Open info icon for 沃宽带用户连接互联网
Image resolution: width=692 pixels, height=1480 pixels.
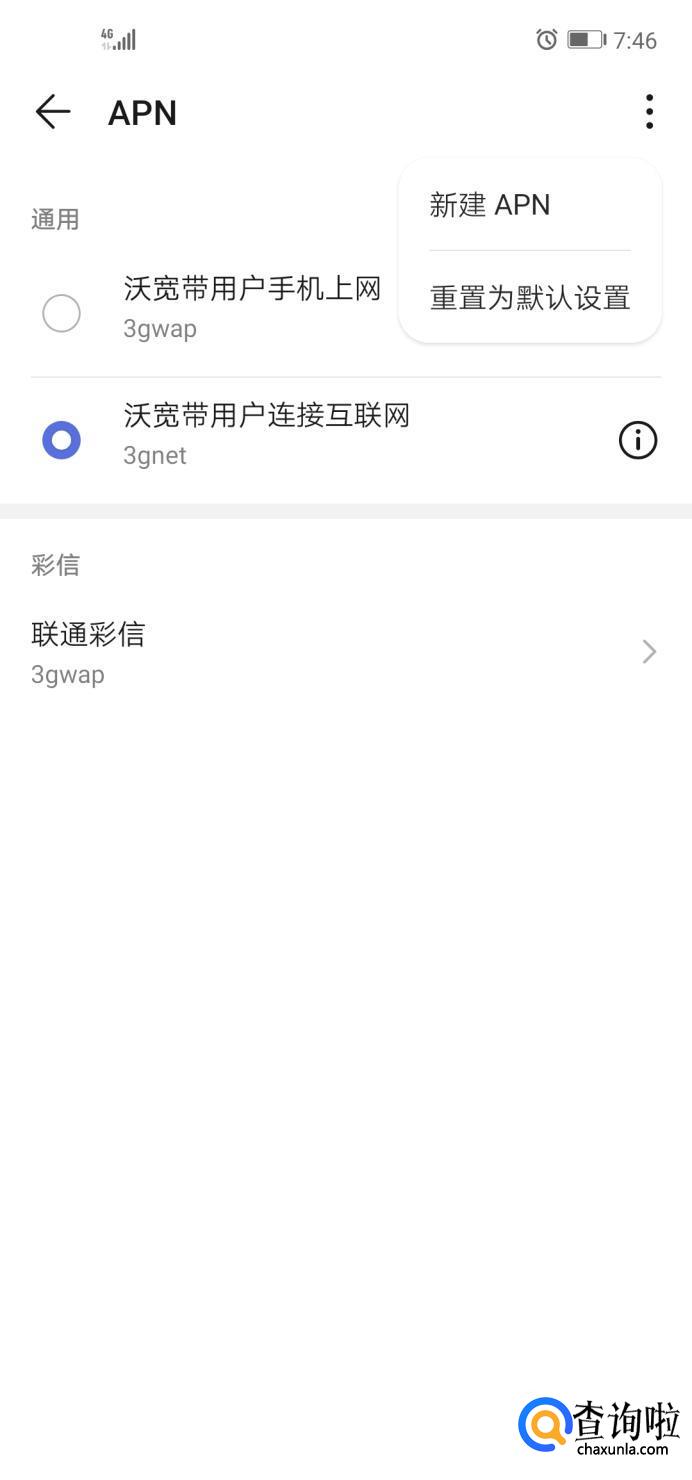(x=637, y=440)
